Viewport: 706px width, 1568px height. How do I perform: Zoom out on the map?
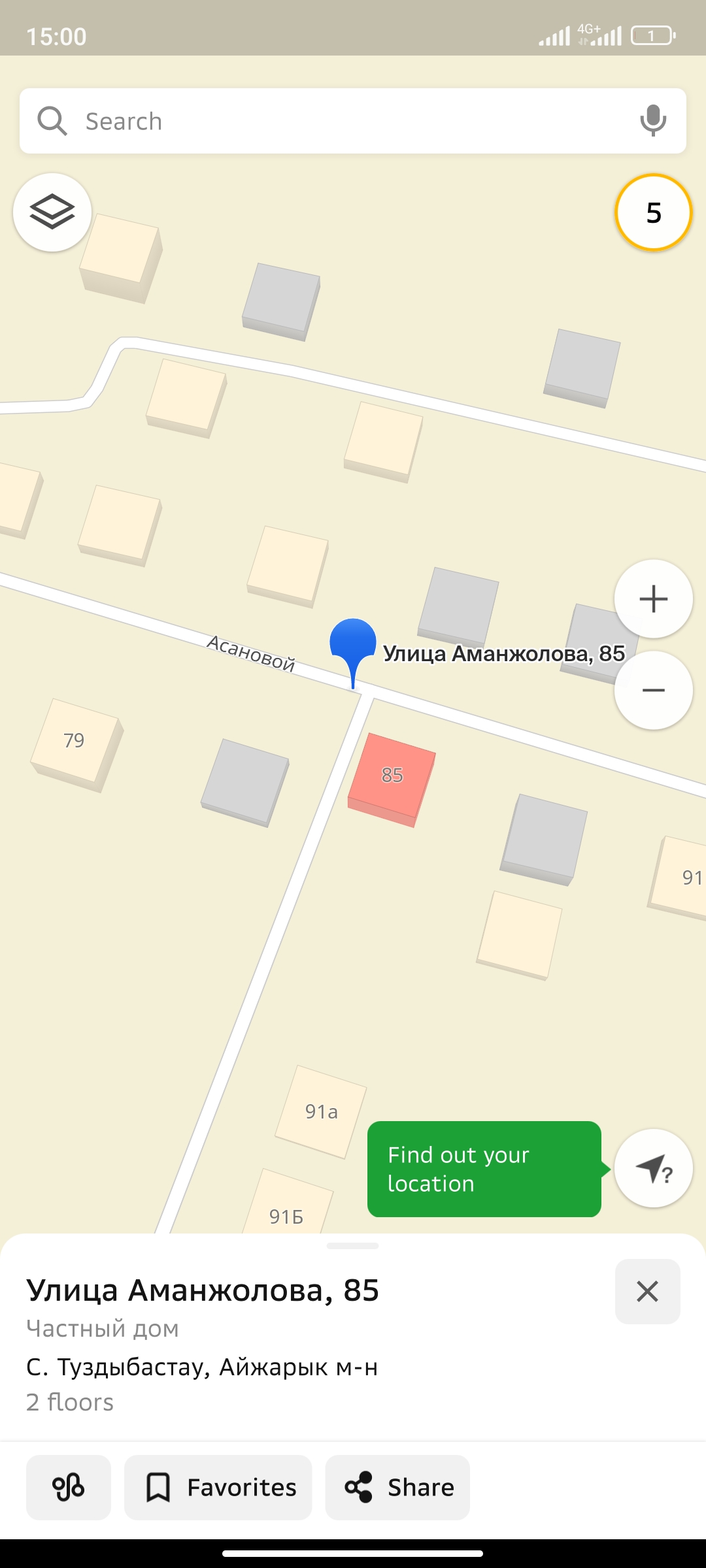coord(653,691)
